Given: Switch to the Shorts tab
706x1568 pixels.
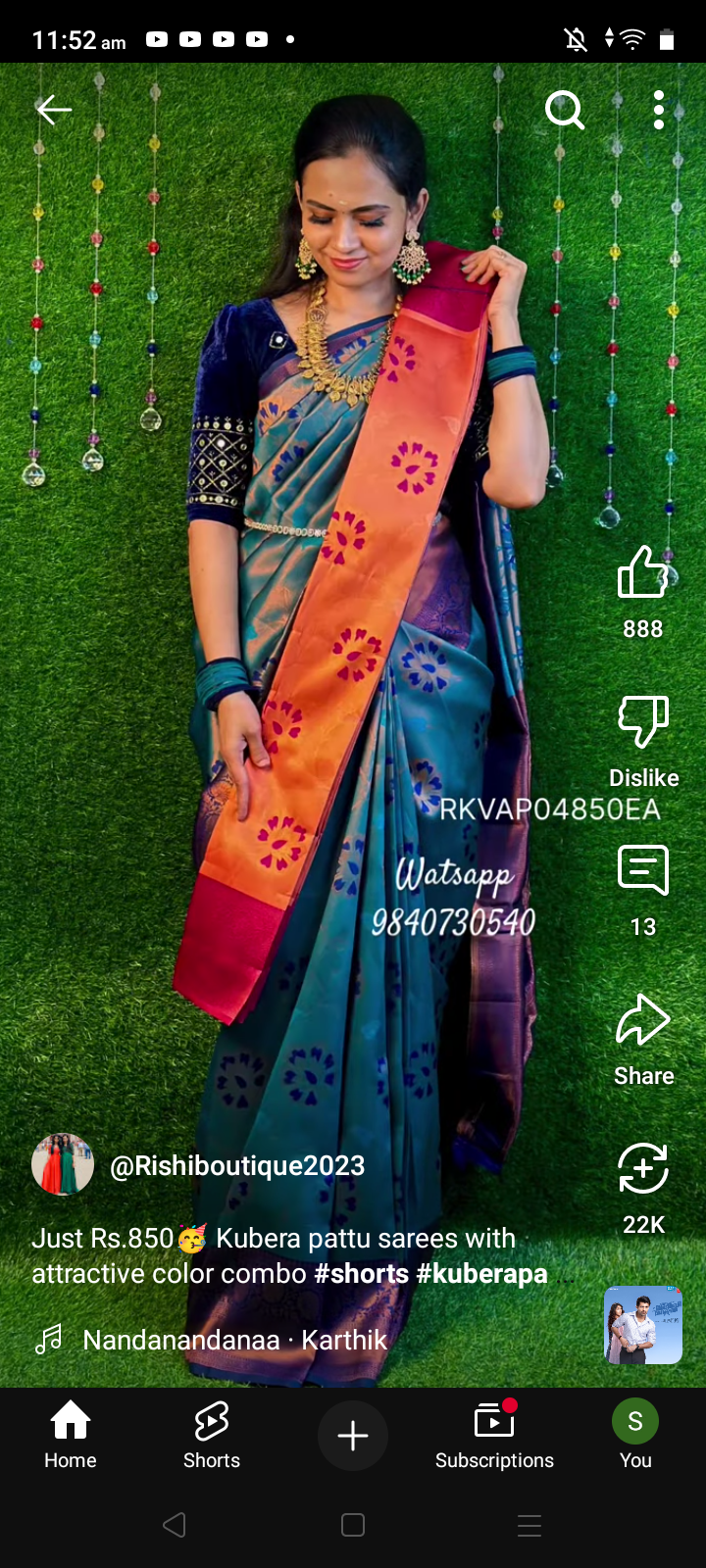Looking at the screenshot, I should click(212, 1435).
